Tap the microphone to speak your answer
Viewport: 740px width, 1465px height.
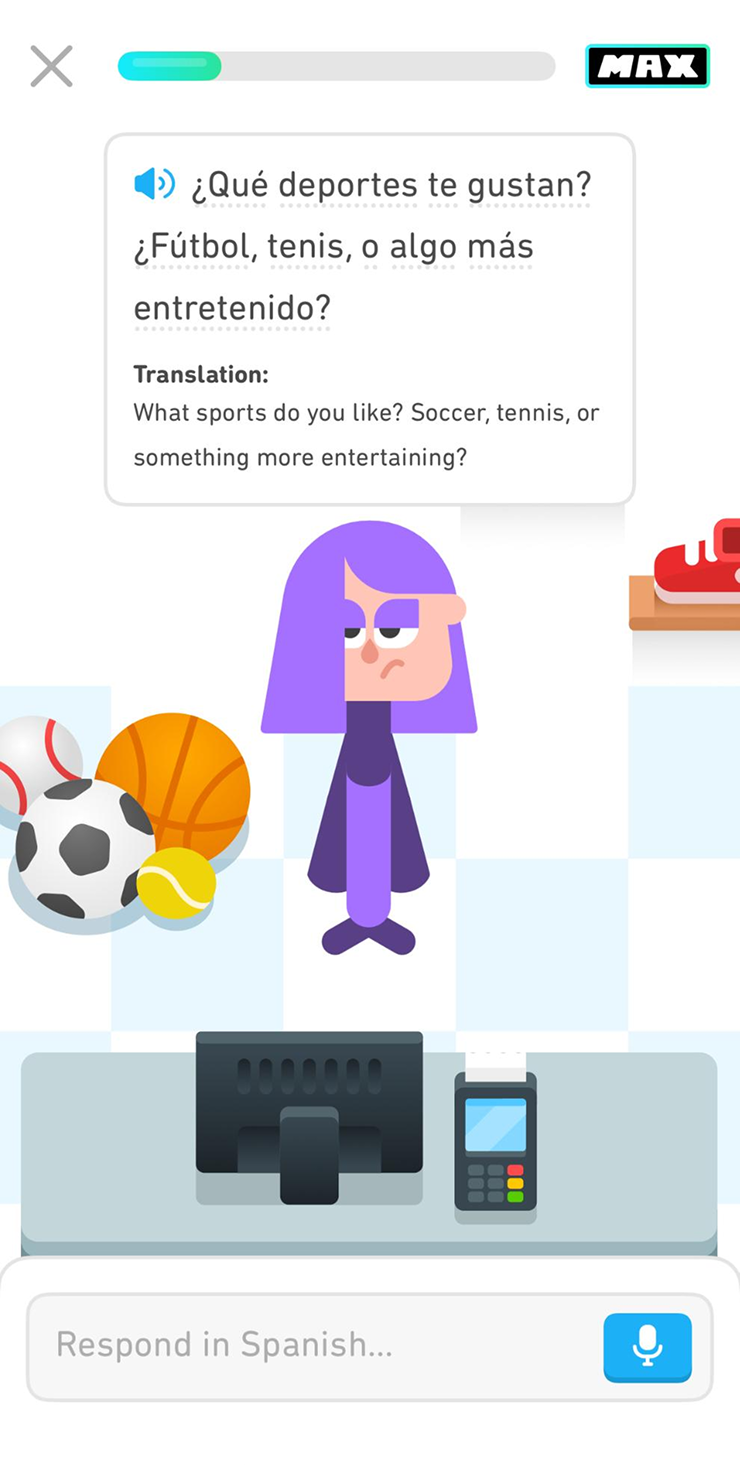[x=647, y=1346]
